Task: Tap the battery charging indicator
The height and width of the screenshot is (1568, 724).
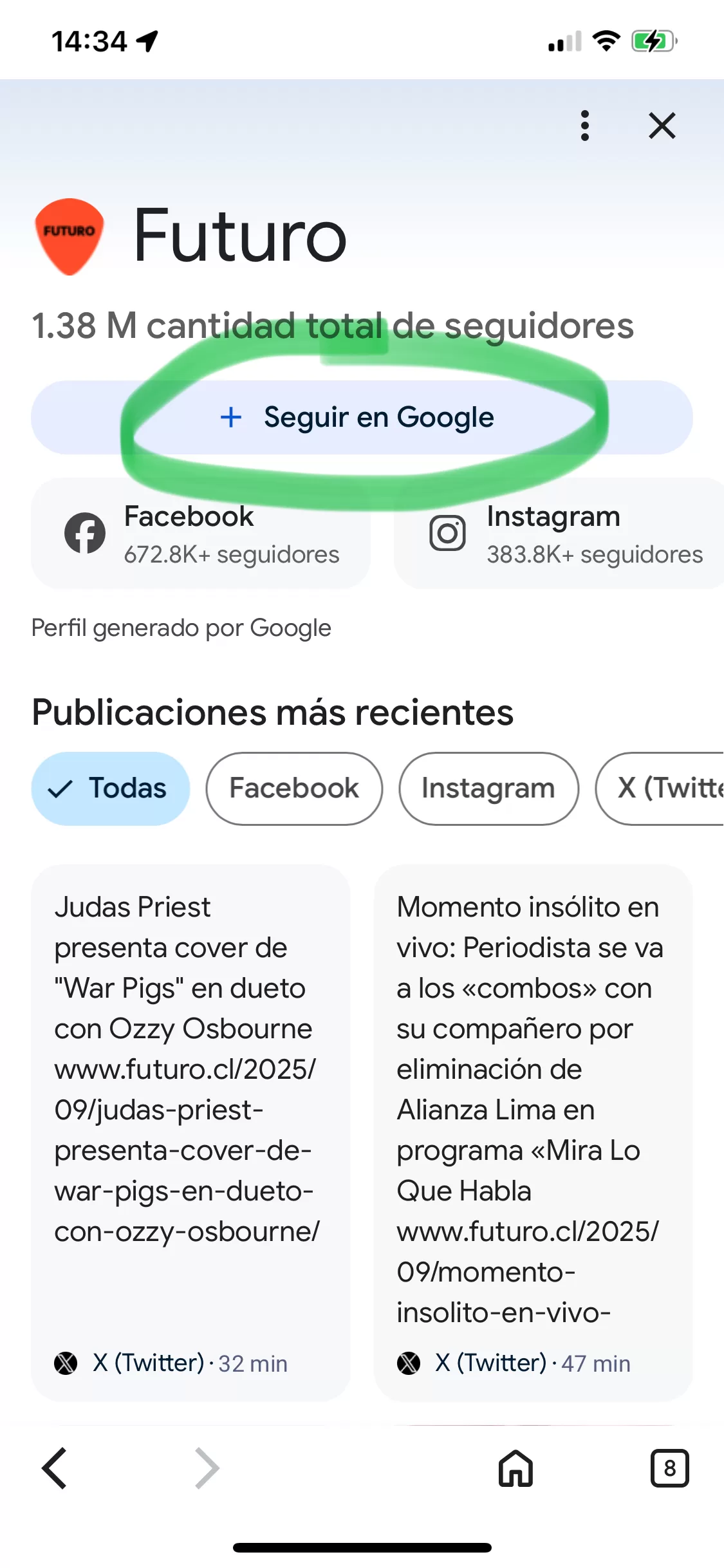Action: coord(651,41)
